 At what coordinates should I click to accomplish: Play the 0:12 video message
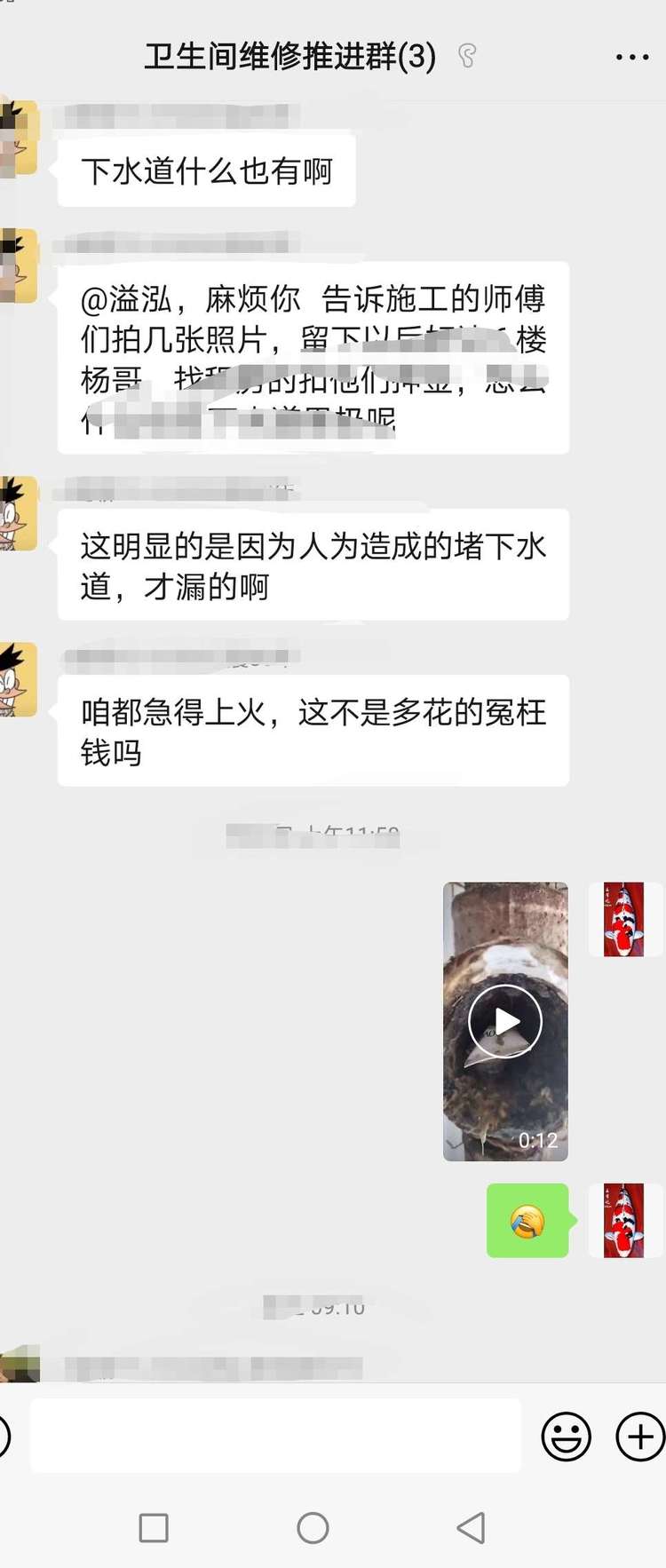tap(505, 1021)
